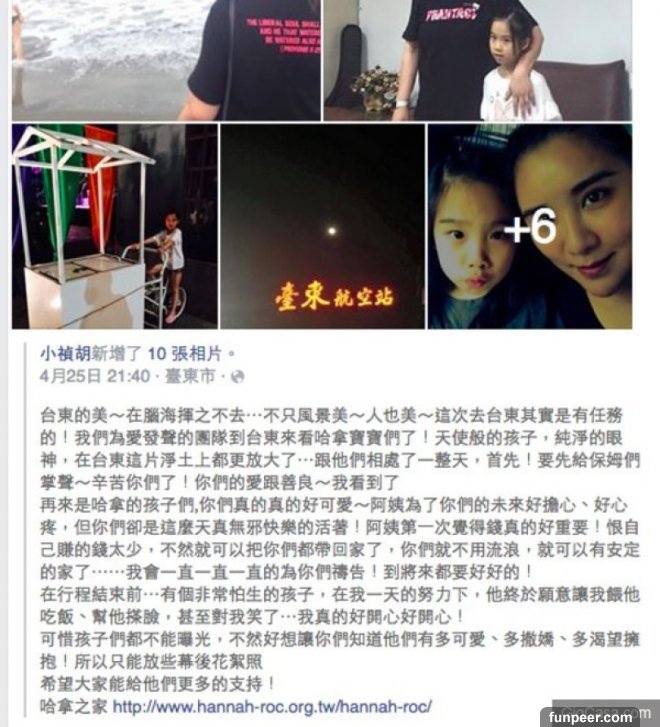The height and width of the screenshot is (727, 660).
Task: Open the photo of girl with white cart
Action: click(x=113, y=227)
